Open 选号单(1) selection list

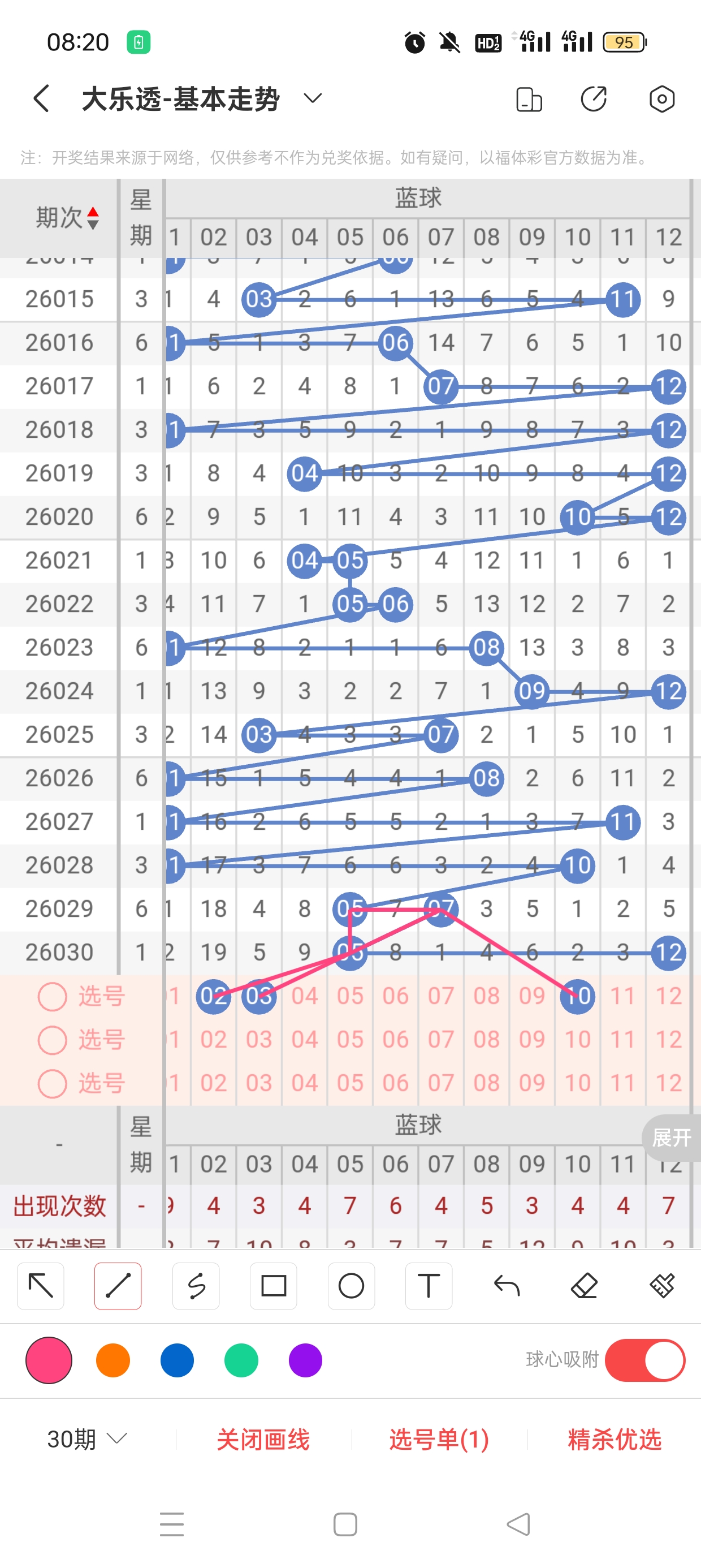pos(439,1439)
